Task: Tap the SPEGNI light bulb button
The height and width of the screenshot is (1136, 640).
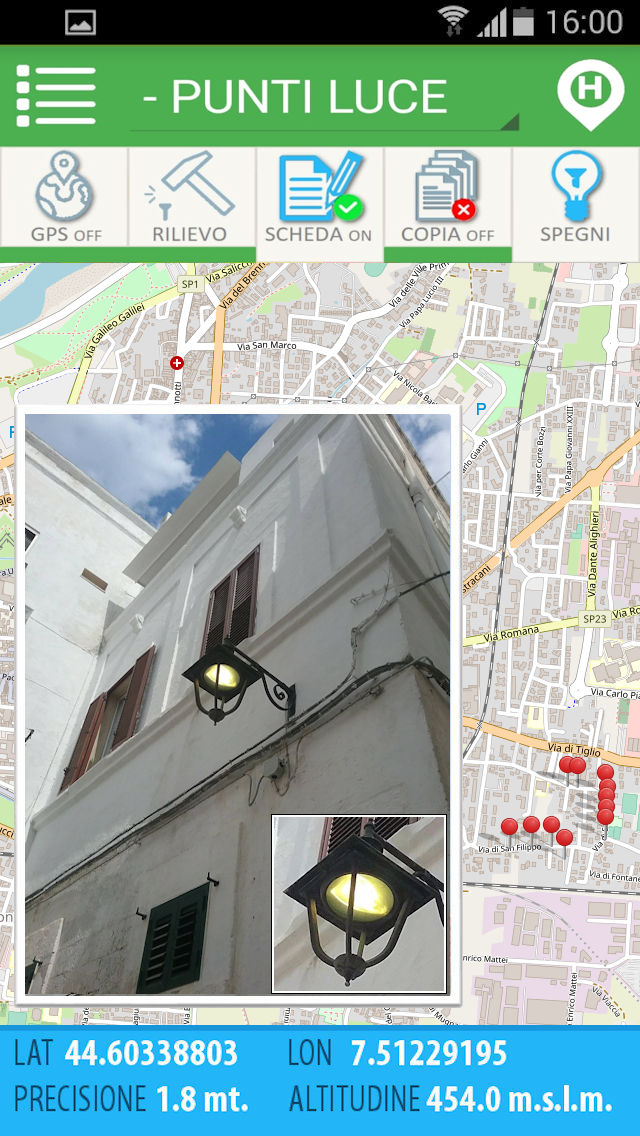Action: point(575,198)
